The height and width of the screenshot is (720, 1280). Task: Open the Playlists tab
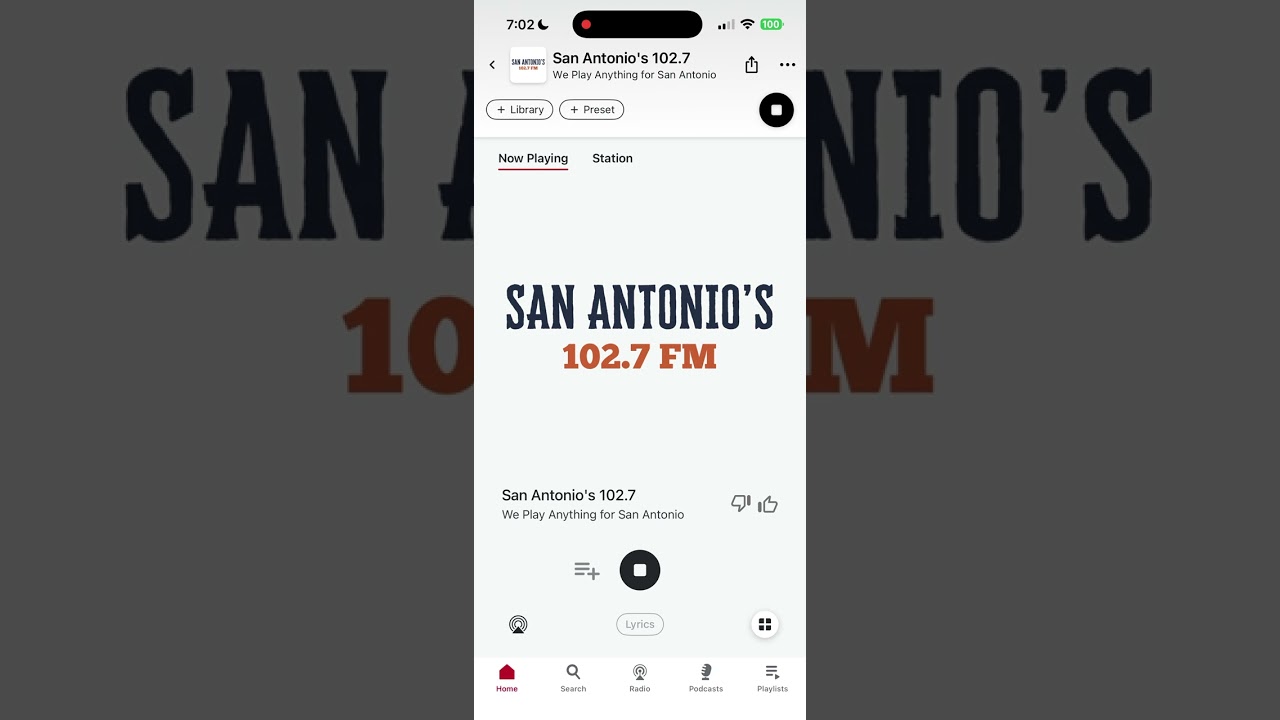coord(772,678)
